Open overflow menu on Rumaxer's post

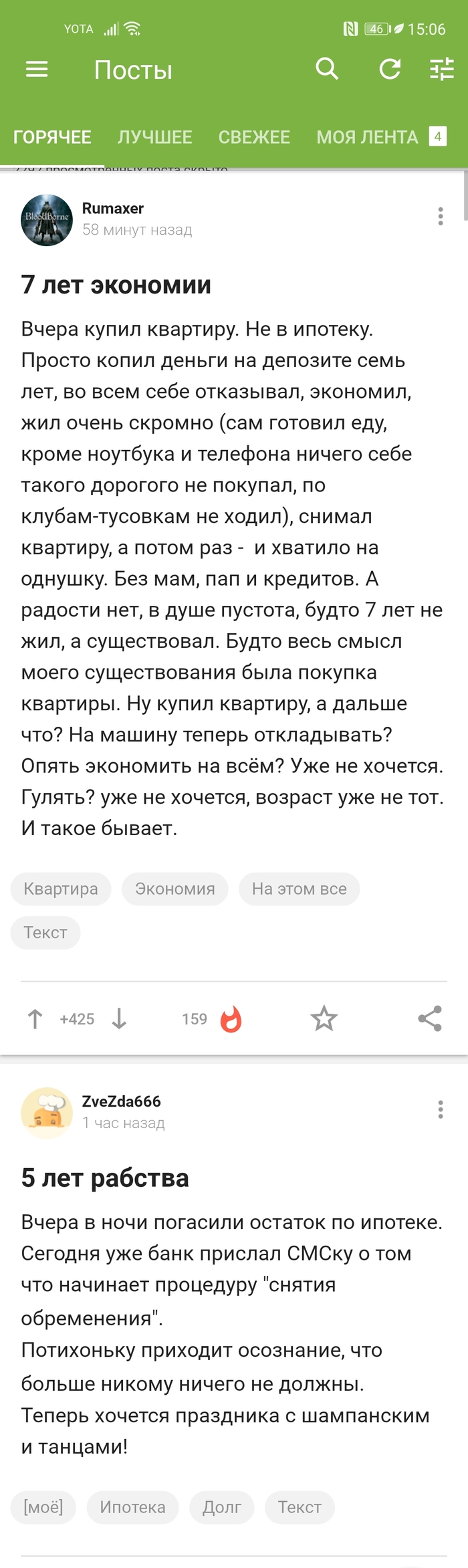pos(440,216)
